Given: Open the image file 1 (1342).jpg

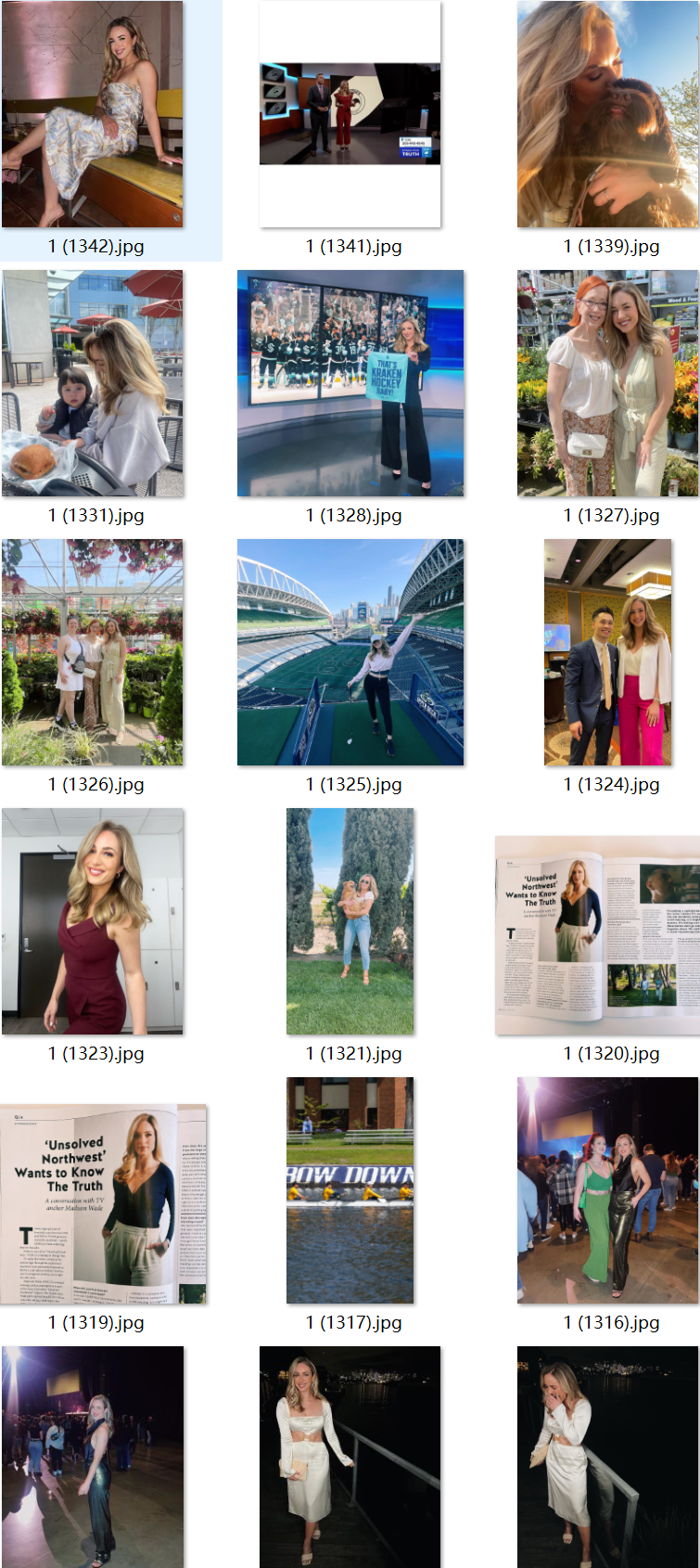Looking at the screenshot, I should click(x=93, y=115).
